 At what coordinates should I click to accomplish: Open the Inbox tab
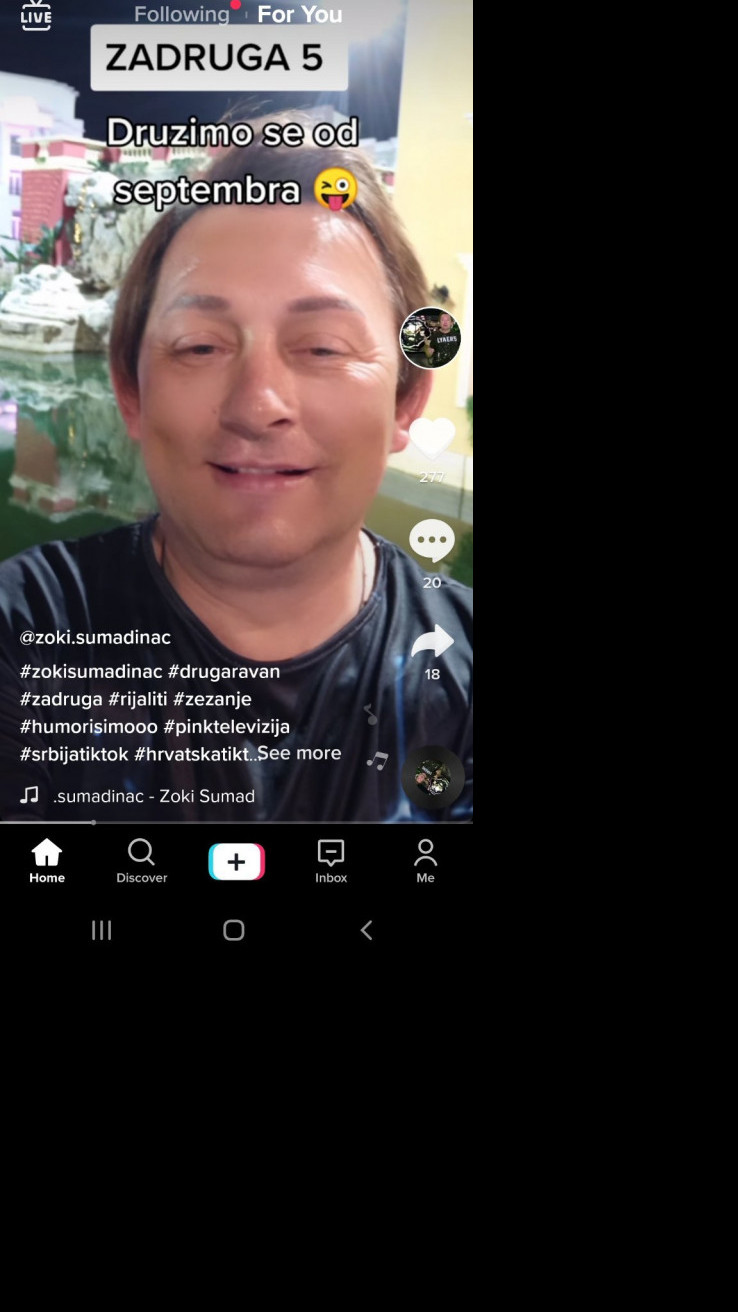pos(331,861)
